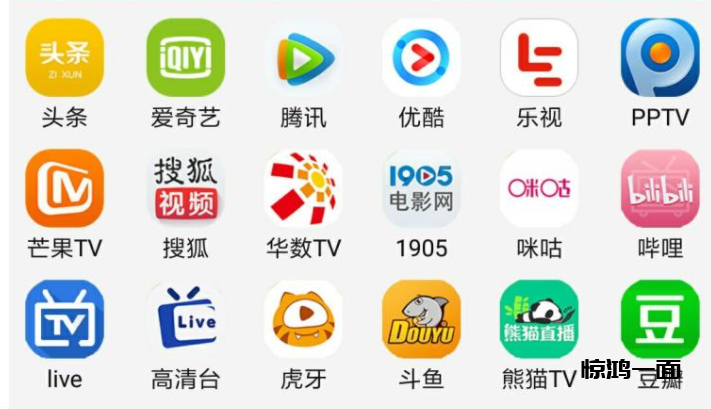Open 熊猫TV live streaming
The width and height of the screenshot is (711, 409).
tap(539, 320)
